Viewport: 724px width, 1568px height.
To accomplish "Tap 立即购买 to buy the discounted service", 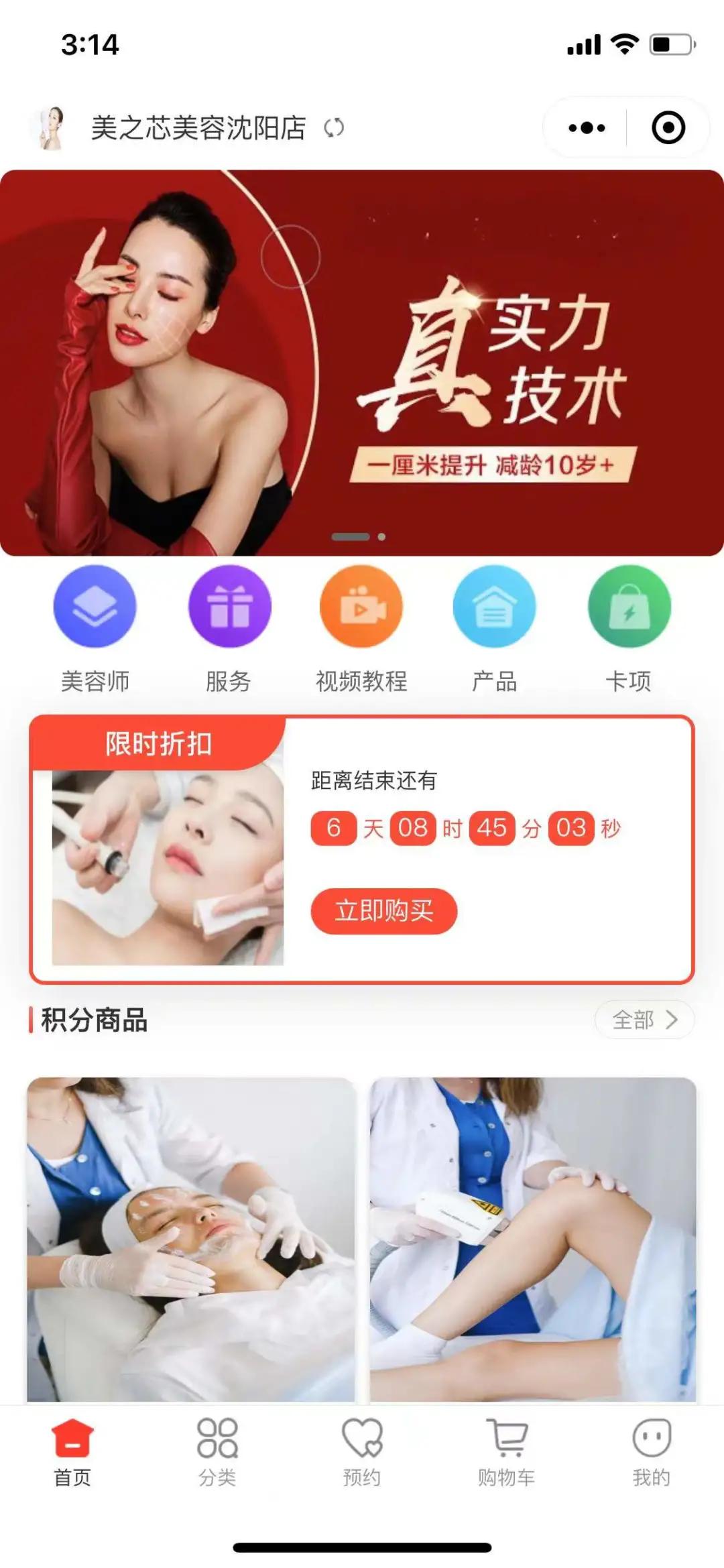I will pyautogui.click(x=384, y=910).
